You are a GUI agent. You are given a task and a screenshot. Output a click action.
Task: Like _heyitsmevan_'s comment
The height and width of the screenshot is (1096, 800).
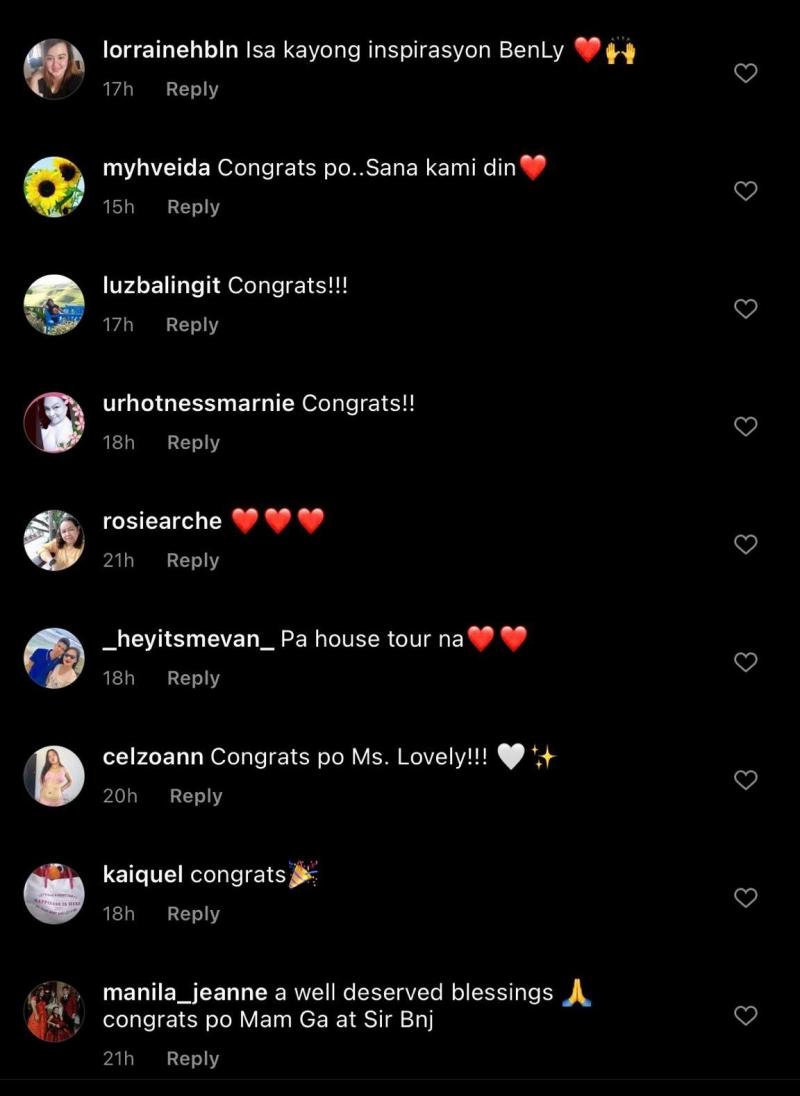click(x=746, y=662)
